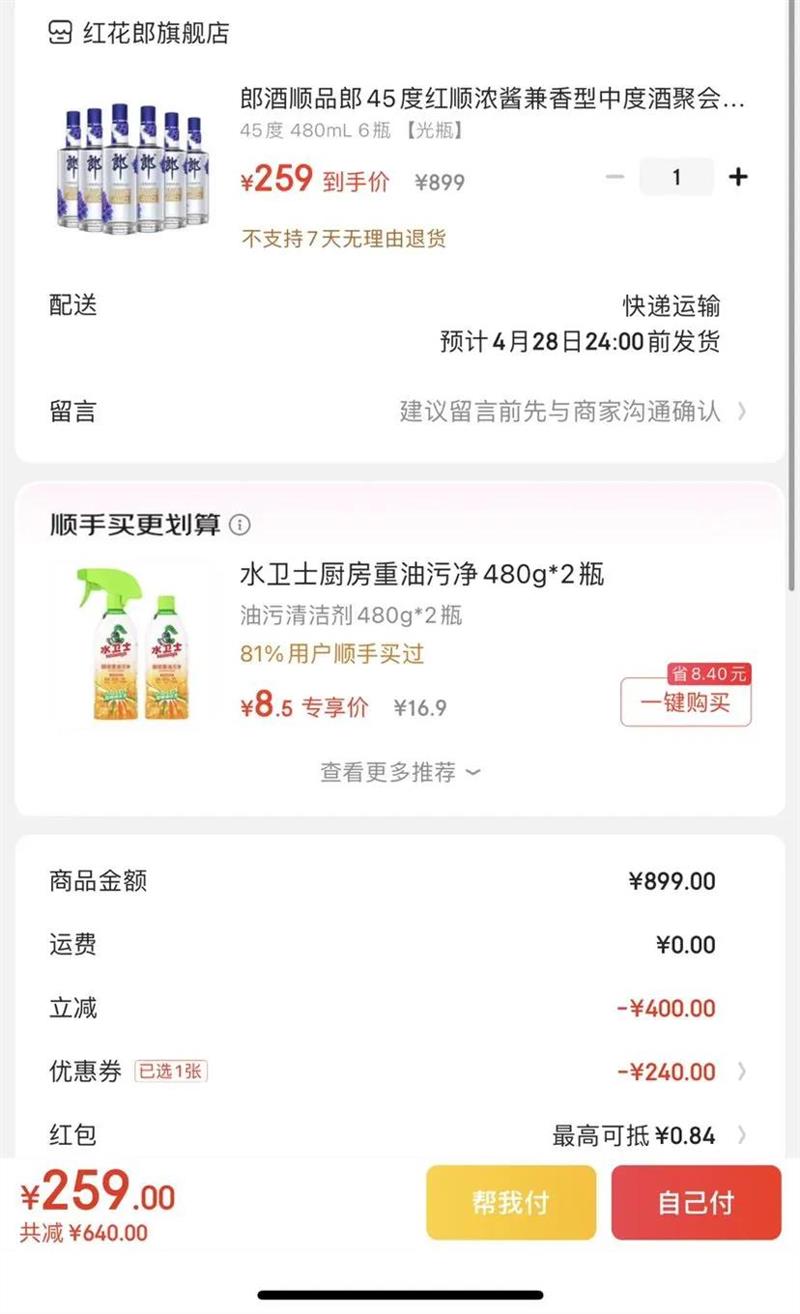This screenshot has height=1314, width=800.
Task: Open the 红包 red packet row
Action: tap(400, 1135)
